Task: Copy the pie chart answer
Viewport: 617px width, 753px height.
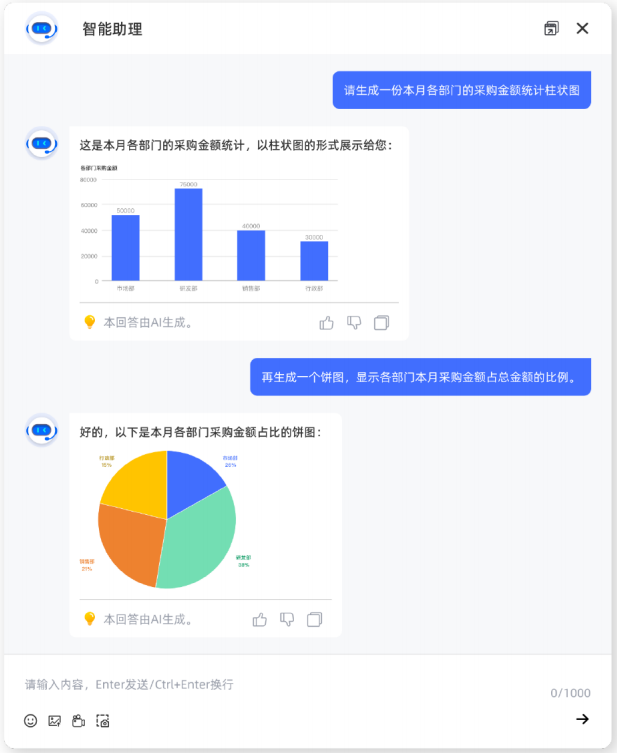Action: point(314,619)
